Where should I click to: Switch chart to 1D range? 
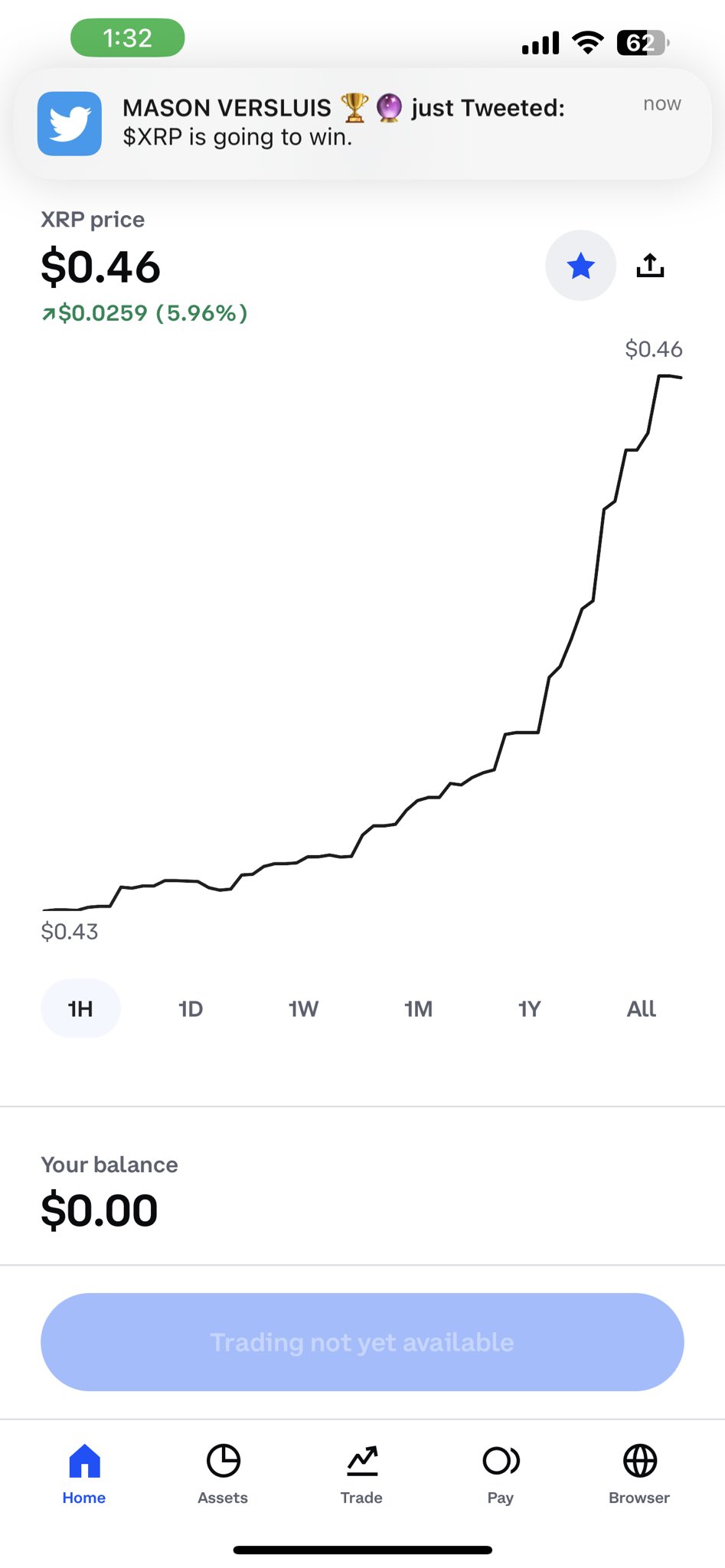tap(191, 1008)
